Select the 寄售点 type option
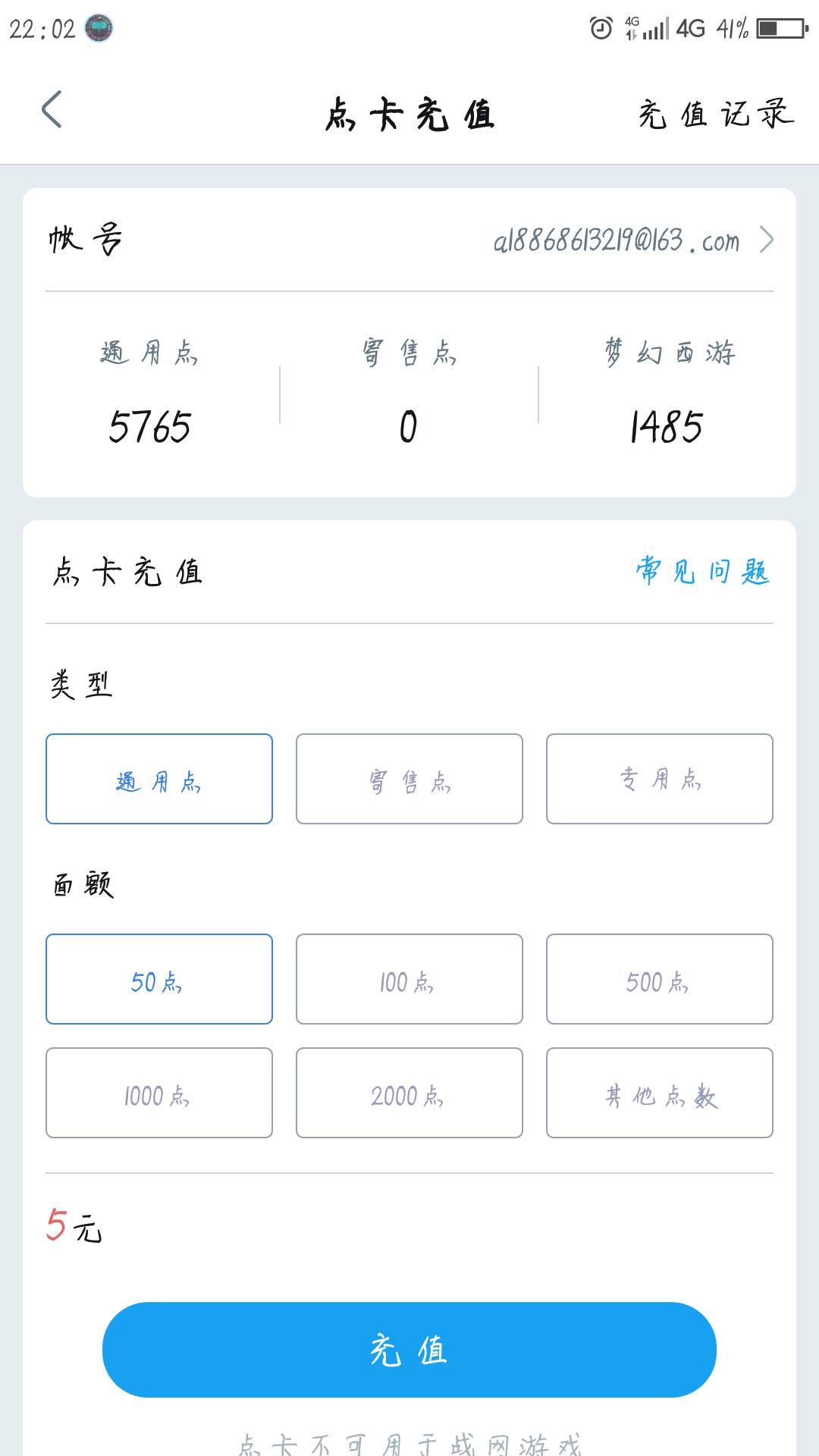This screenshot has width=819, height=1456. (409, 779)
